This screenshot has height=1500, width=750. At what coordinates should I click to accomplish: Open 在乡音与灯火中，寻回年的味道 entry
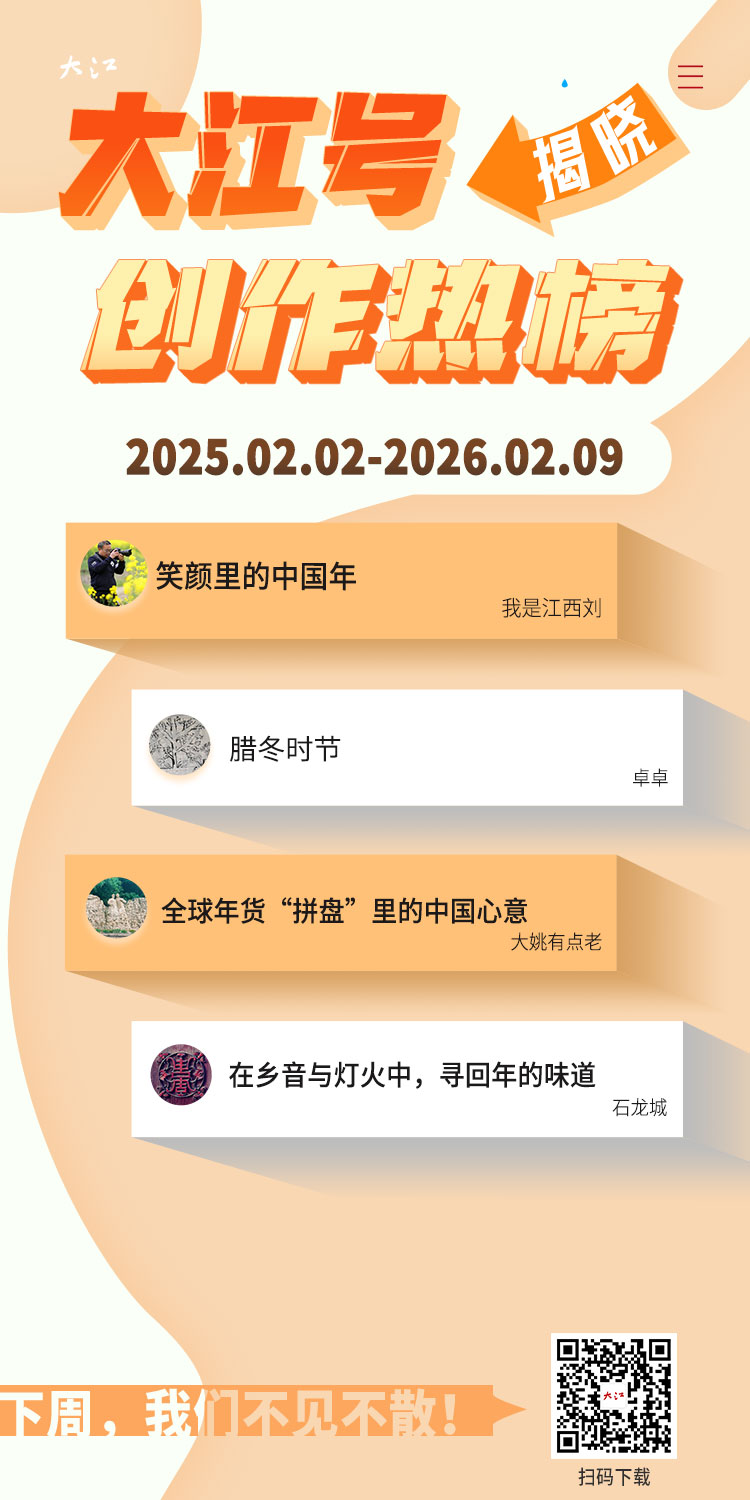412,1075
